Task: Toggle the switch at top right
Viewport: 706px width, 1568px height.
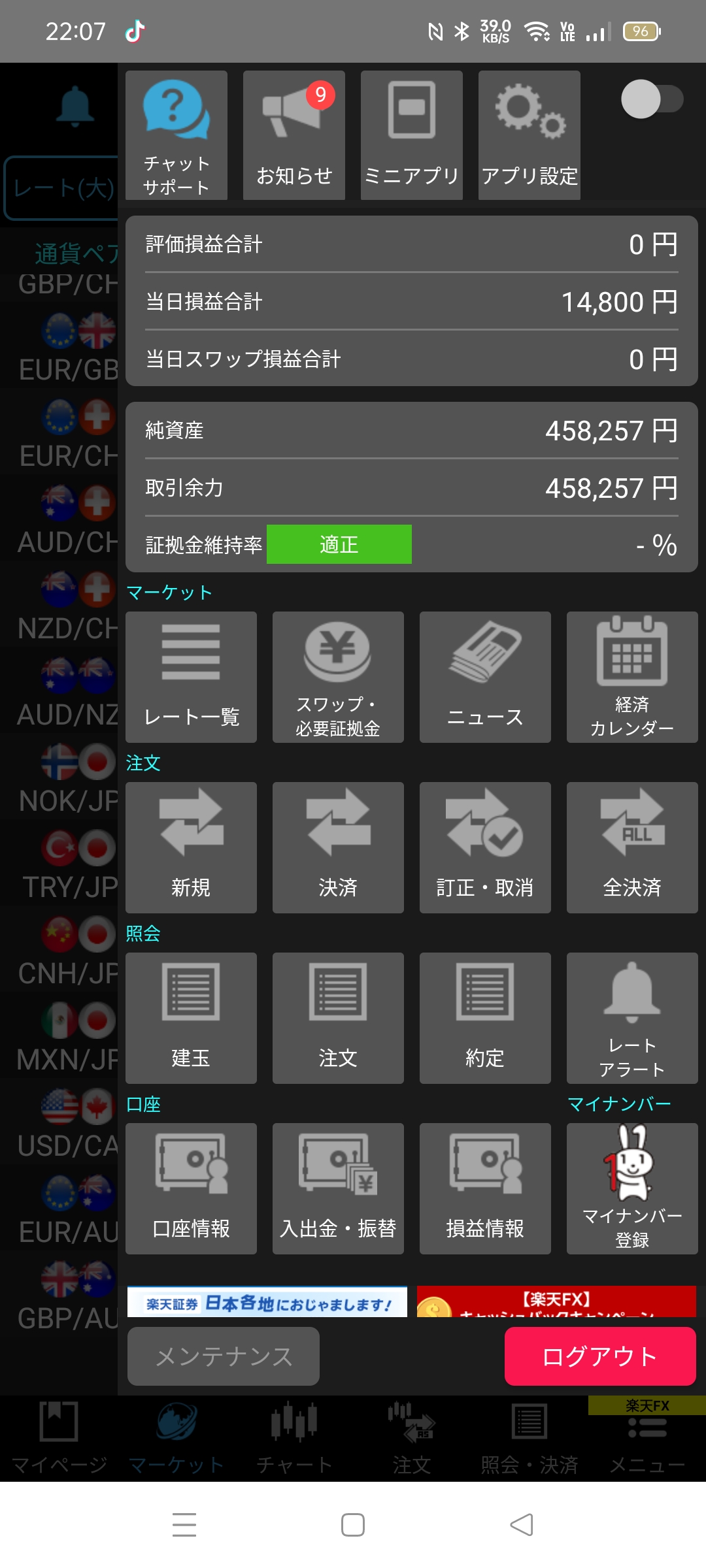Action: (652, 99)
